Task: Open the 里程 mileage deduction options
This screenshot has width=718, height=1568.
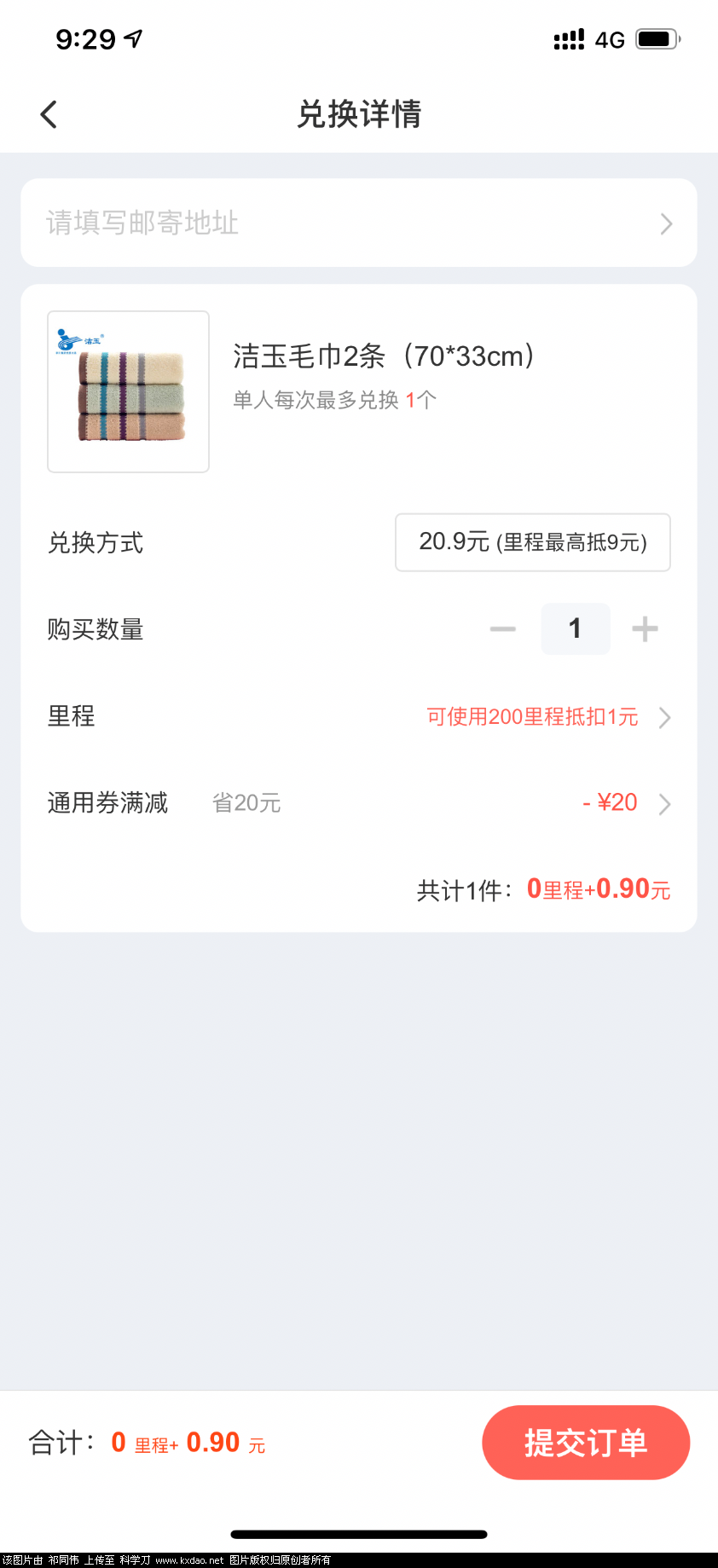Action: 665,717
